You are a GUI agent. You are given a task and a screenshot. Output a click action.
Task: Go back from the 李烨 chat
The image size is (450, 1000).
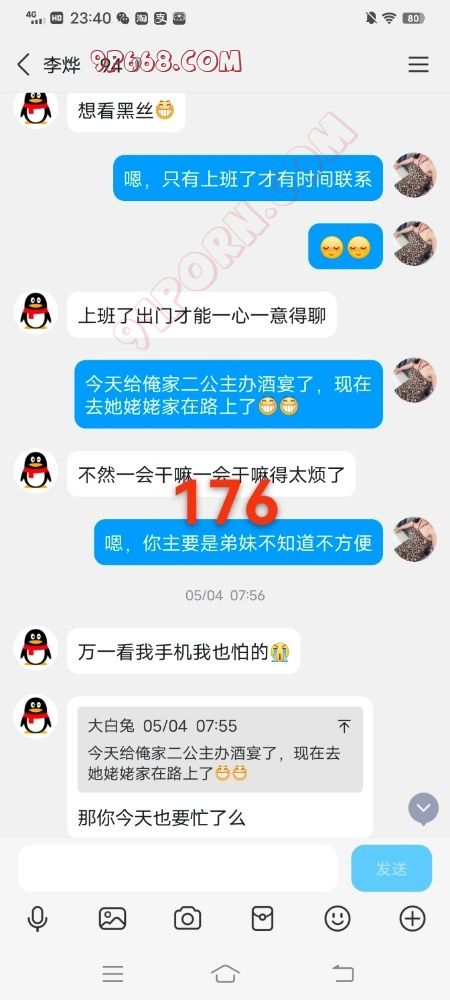point(24,64)
